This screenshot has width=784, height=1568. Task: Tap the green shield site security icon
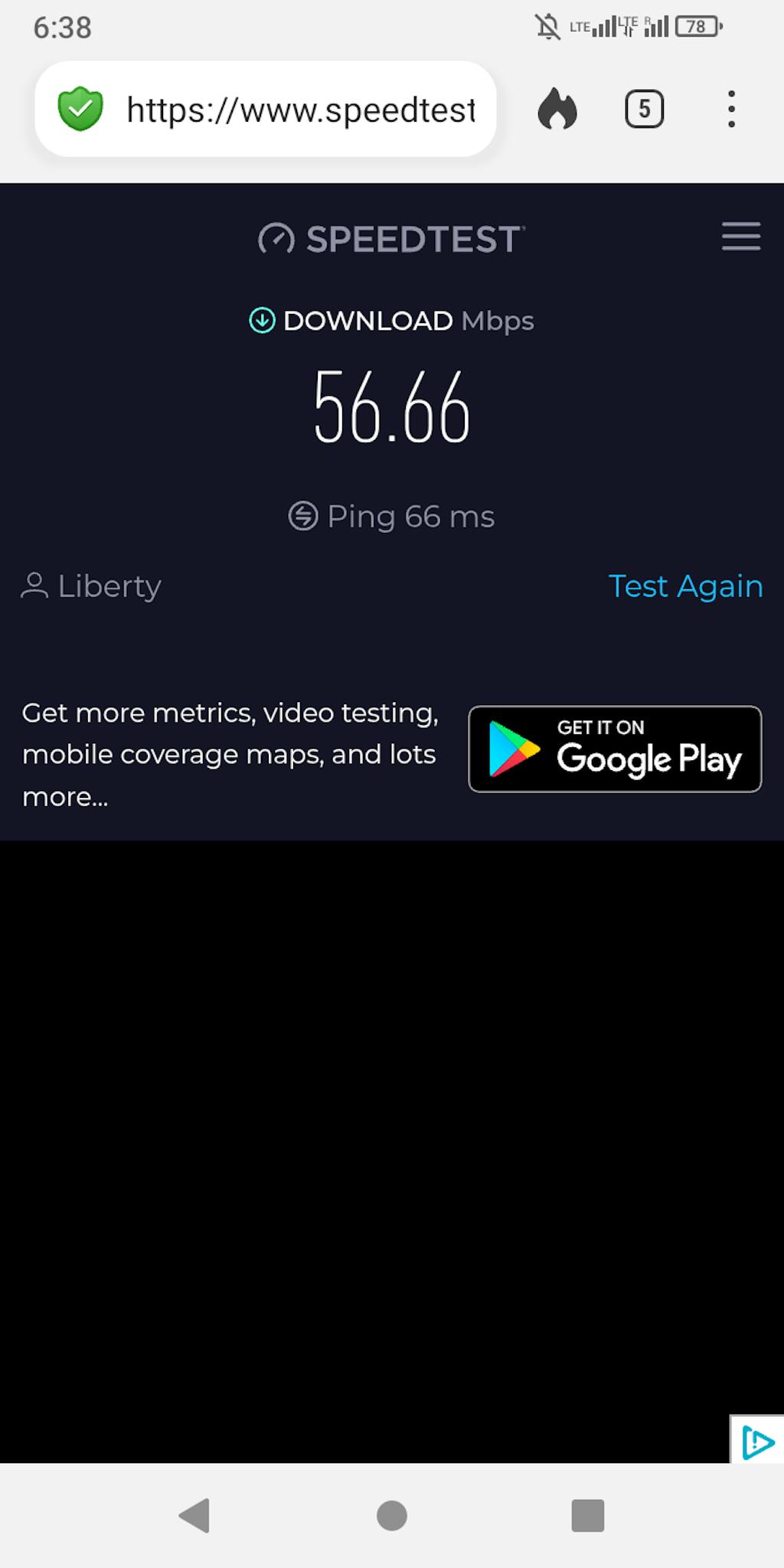pyautogui.click(x=80, y=109)
